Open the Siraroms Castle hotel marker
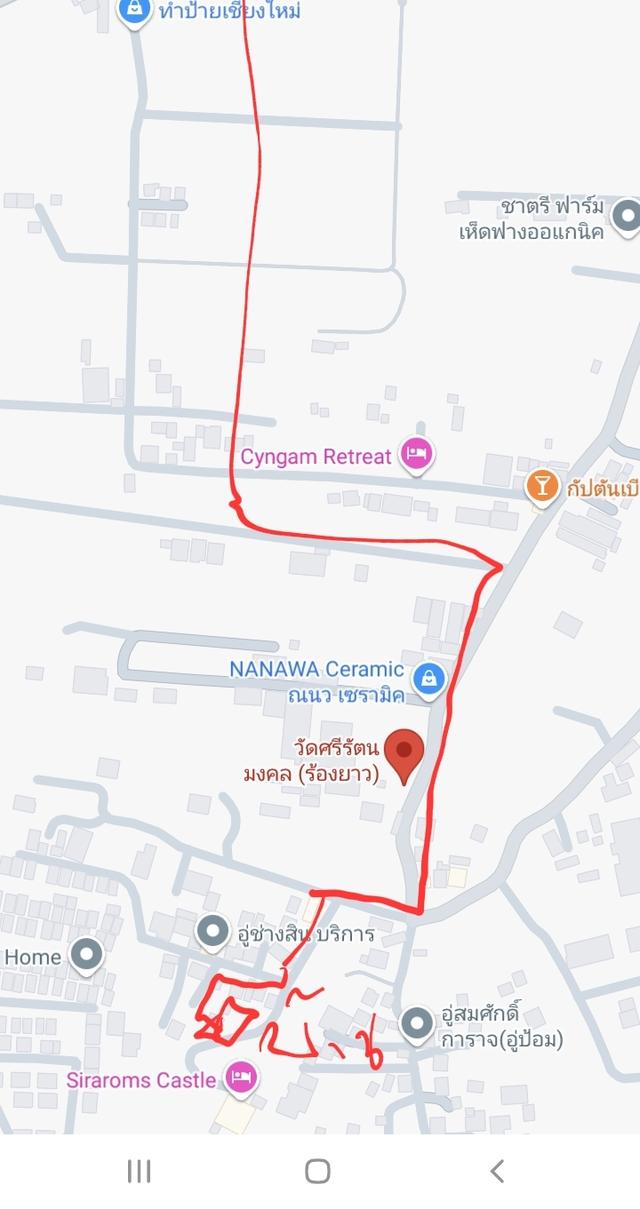 241,1077
